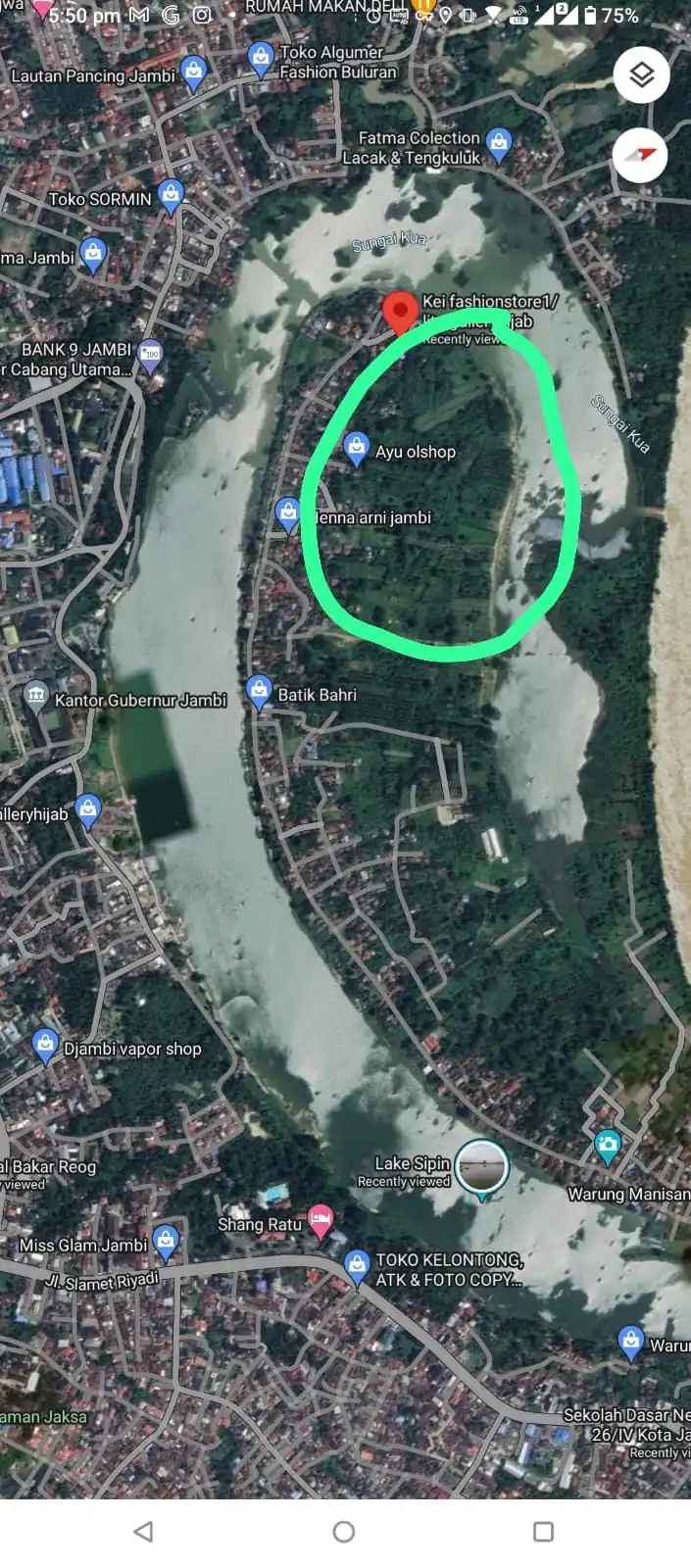Tap the system home button

click(x=344, y=1532)
